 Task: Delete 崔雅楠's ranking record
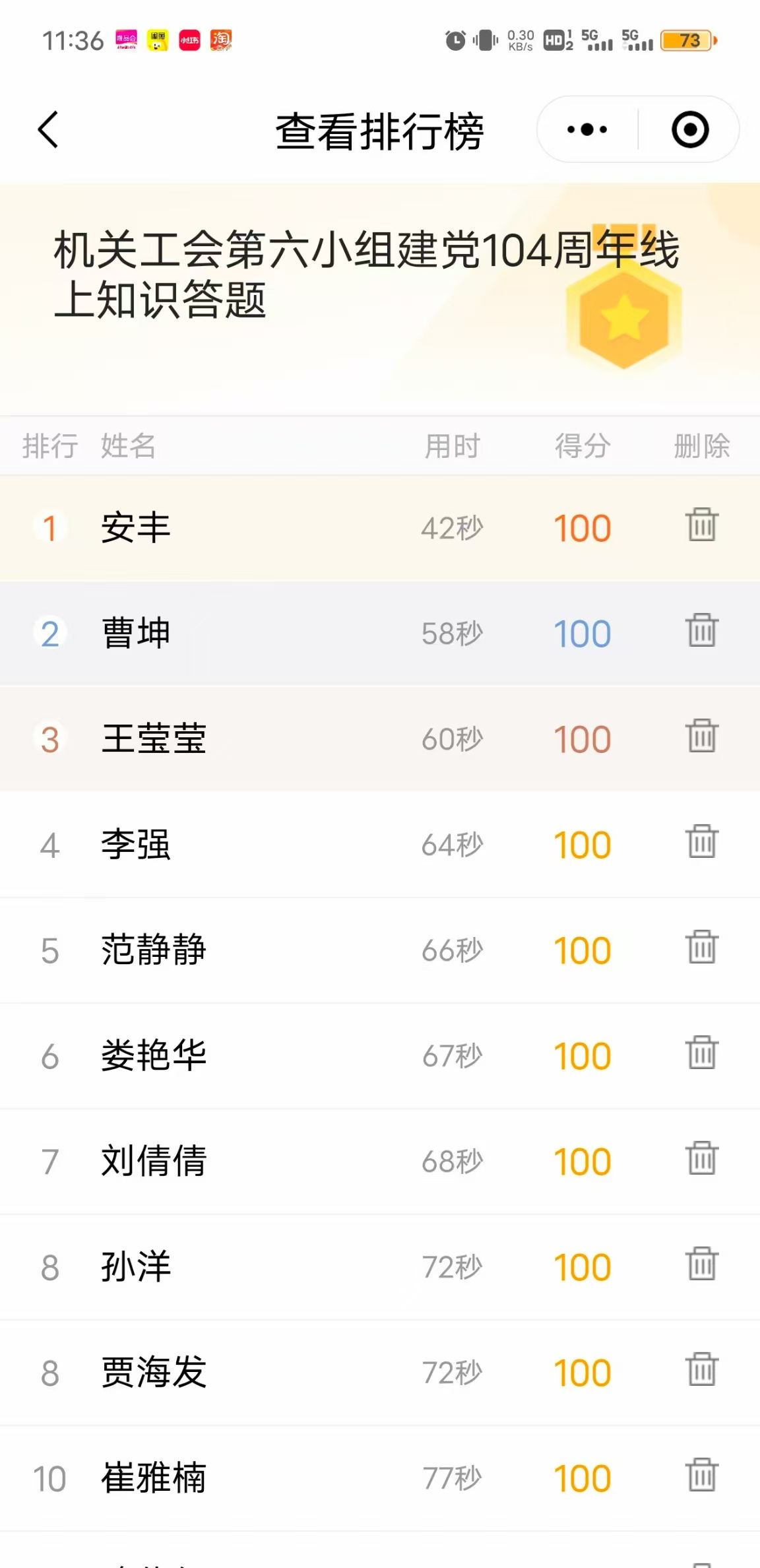[x=701, y=1476]
